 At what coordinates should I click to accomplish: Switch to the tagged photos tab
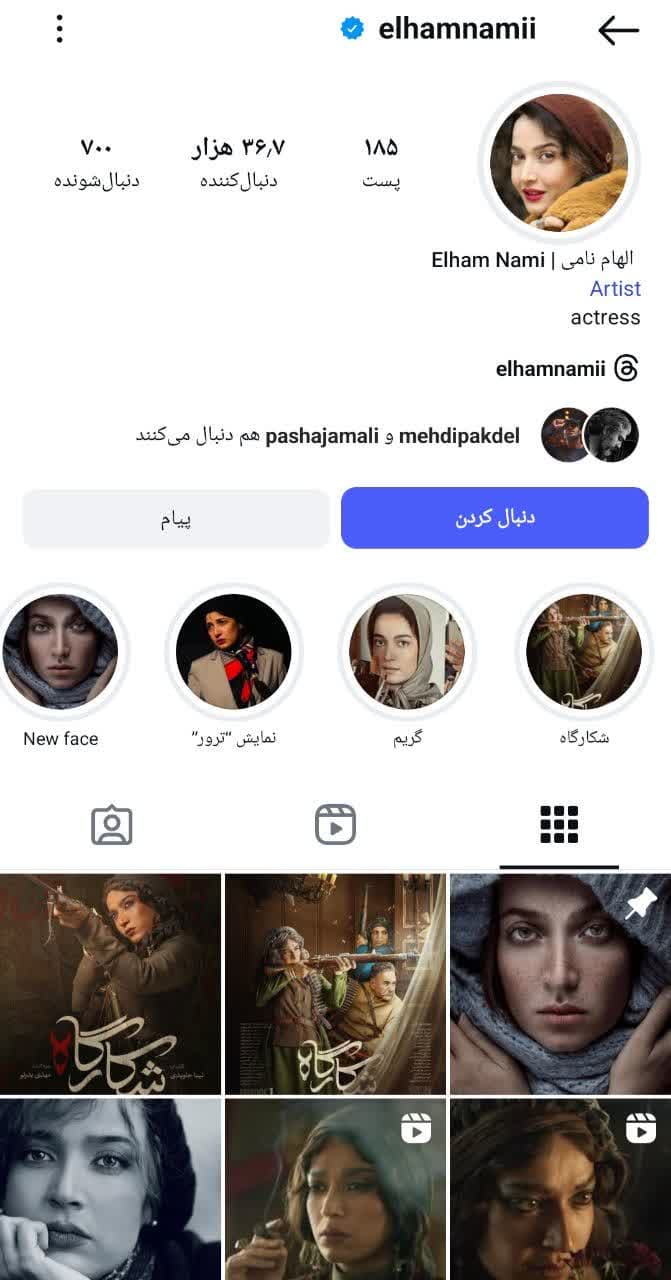(112, 825)
